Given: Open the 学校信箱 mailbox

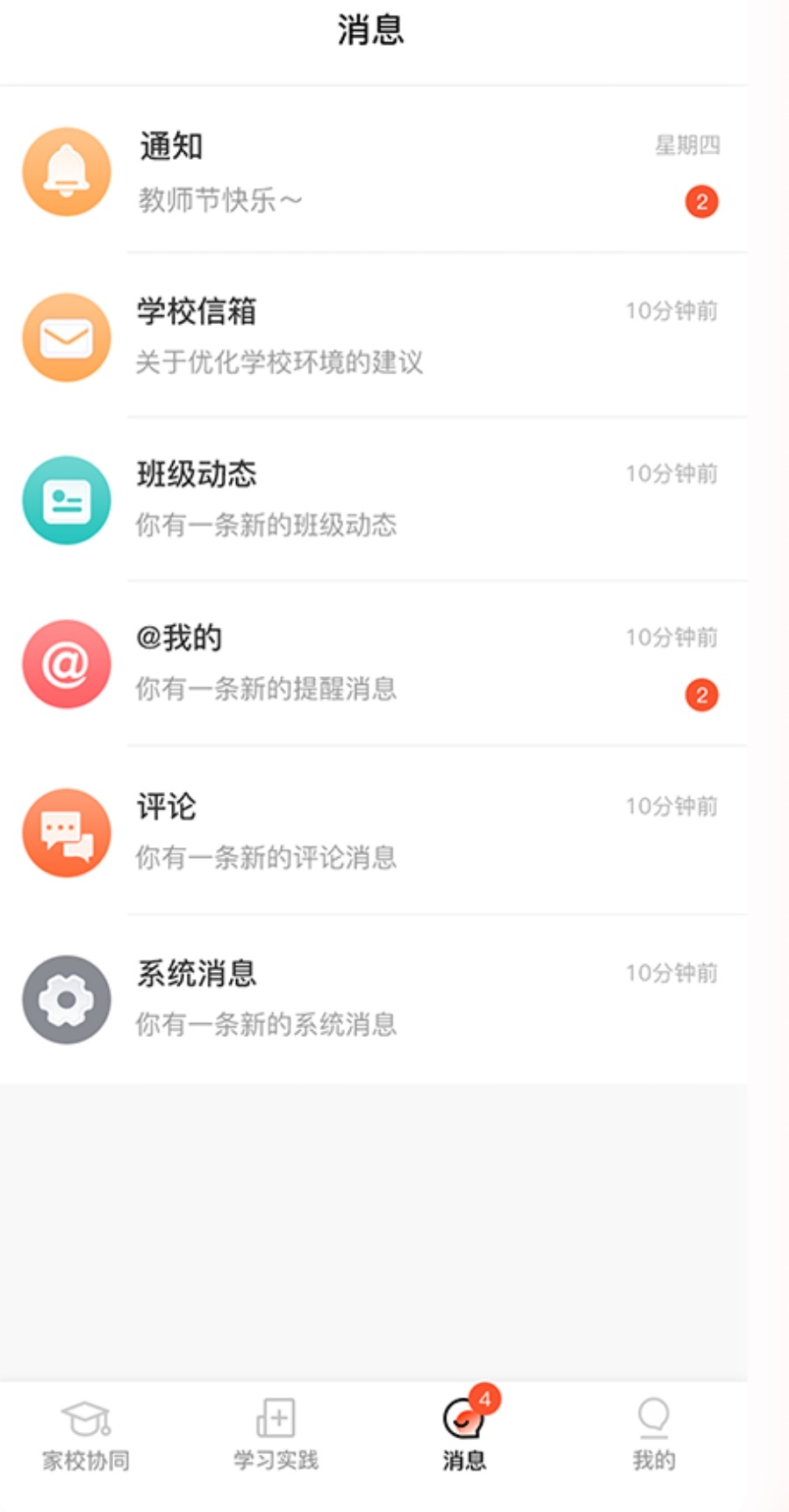Looking at the screenshot, I should [373, 336].
